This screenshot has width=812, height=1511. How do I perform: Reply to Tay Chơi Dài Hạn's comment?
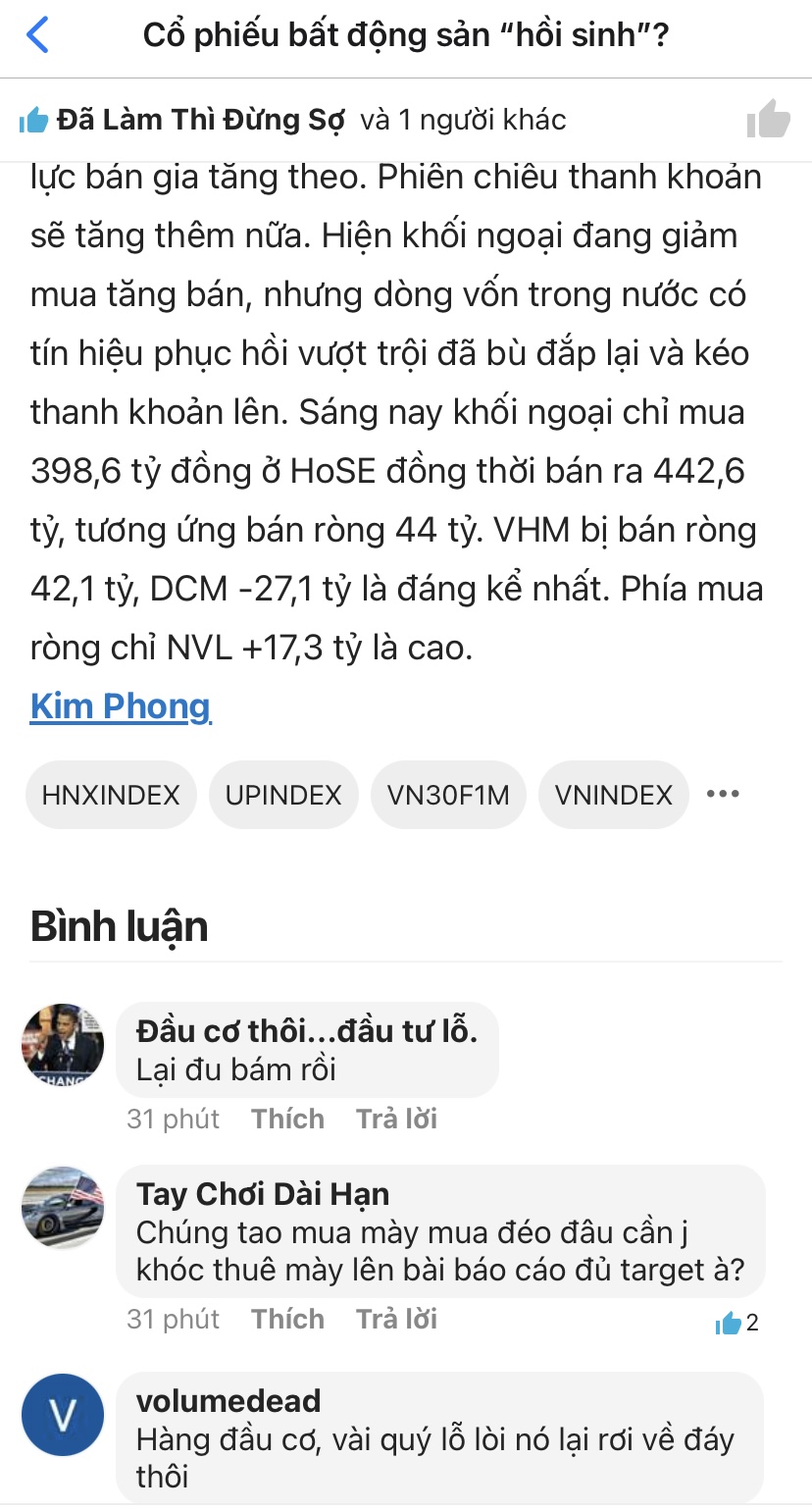coord(396,1319)
